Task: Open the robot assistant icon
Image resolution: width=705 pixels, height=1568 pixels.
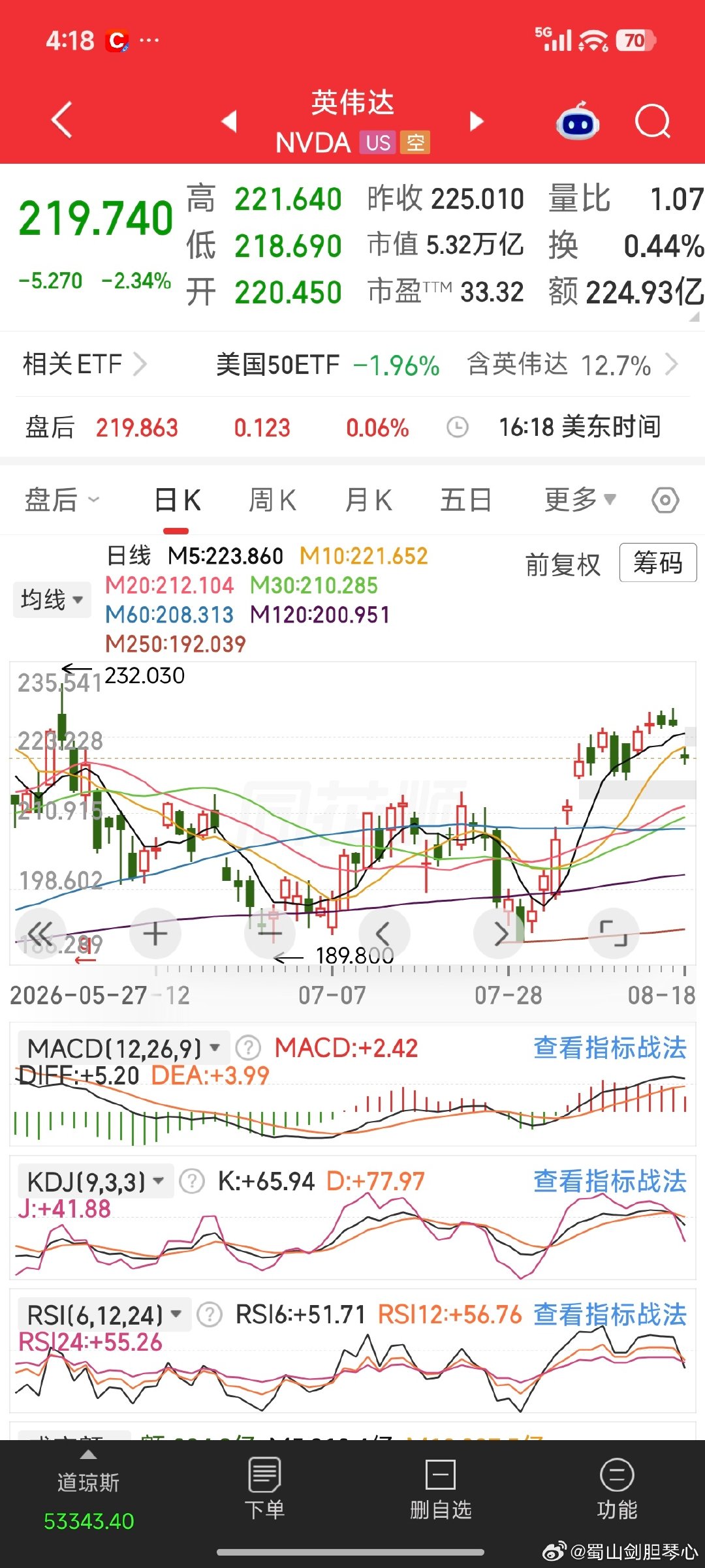Action: pyautogui.click(x=578, y=121)
